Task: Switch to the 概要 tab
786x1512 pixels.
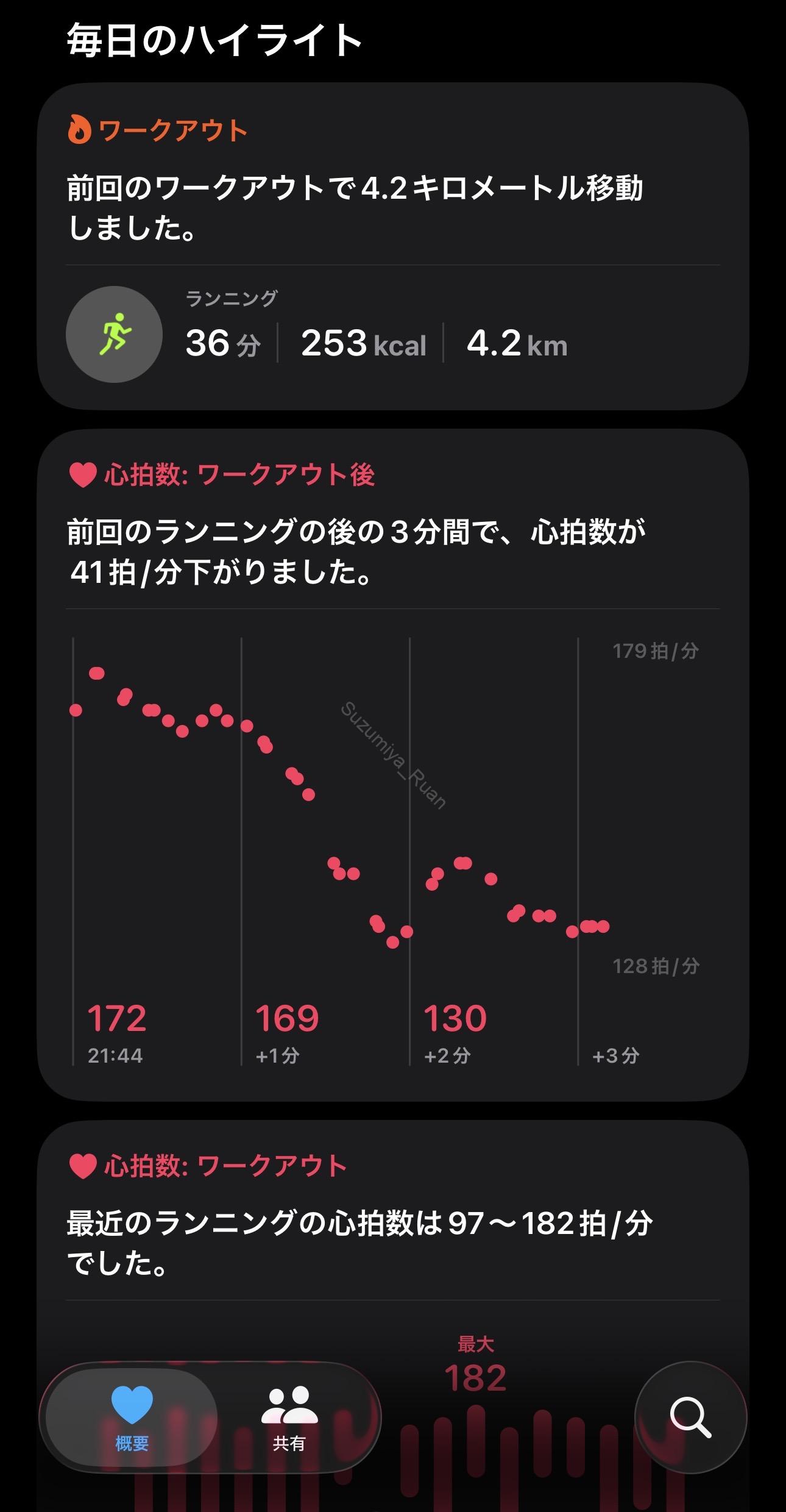Action: click(x=132, y=1417)
